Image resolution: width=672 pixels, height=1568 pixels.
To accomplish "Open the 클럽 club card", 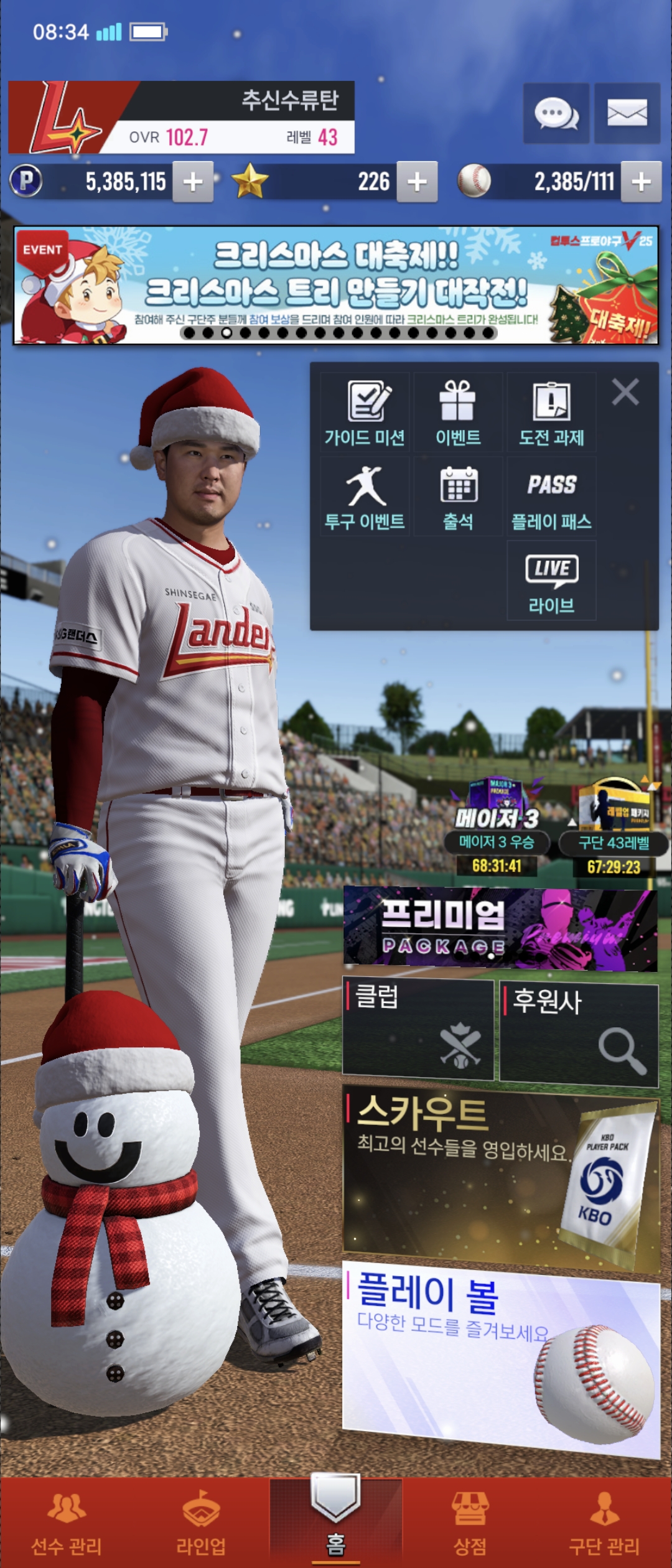I will pos(418,1029).
